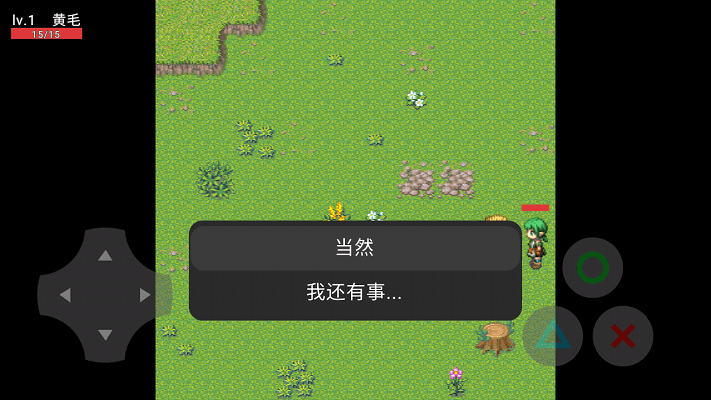Screen dimensions: 711x400
Task: Select the 我还有事... dialogue option
Action: pos(355,293)
